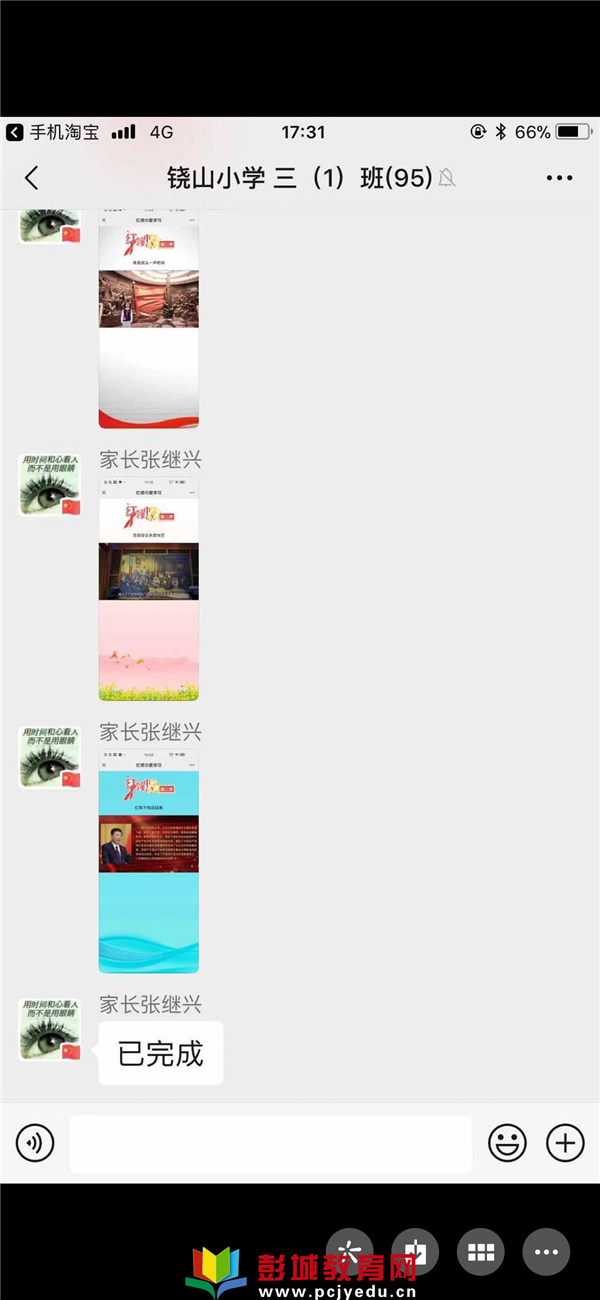This screenshot has width=600, height=1300.
Task: Focus the message text field
Action: coord(270,1143)
